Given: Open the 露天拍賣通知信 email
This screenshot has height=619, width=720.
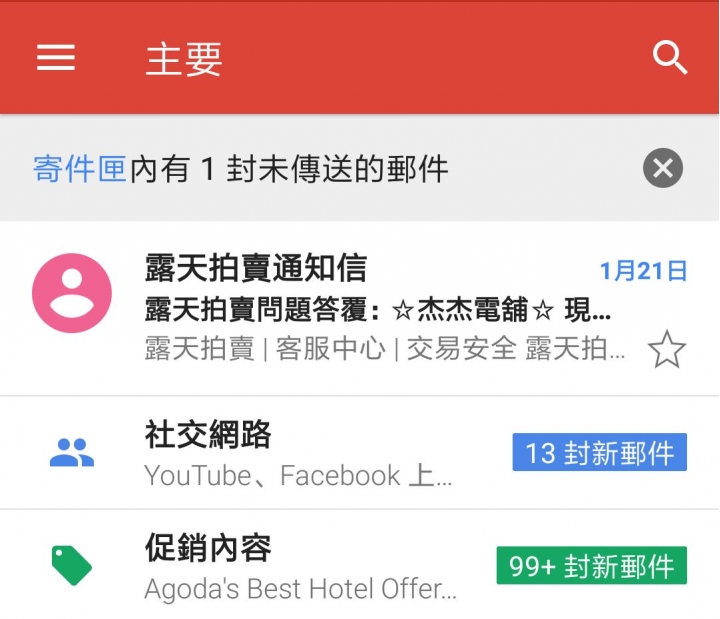Looking at the screenshot, I should coord(380,308).
